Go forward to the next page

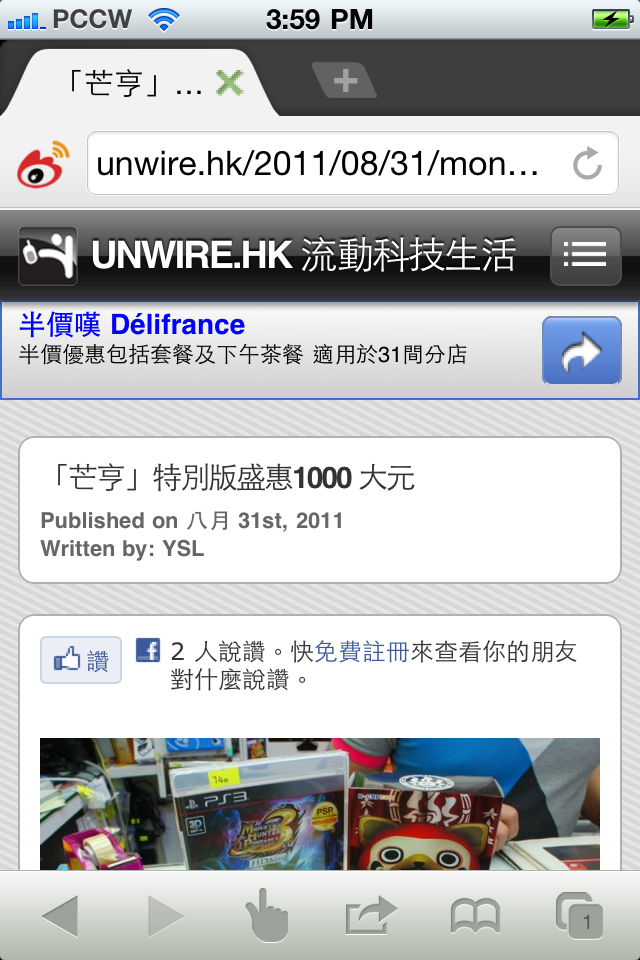[x=165, y=915]
